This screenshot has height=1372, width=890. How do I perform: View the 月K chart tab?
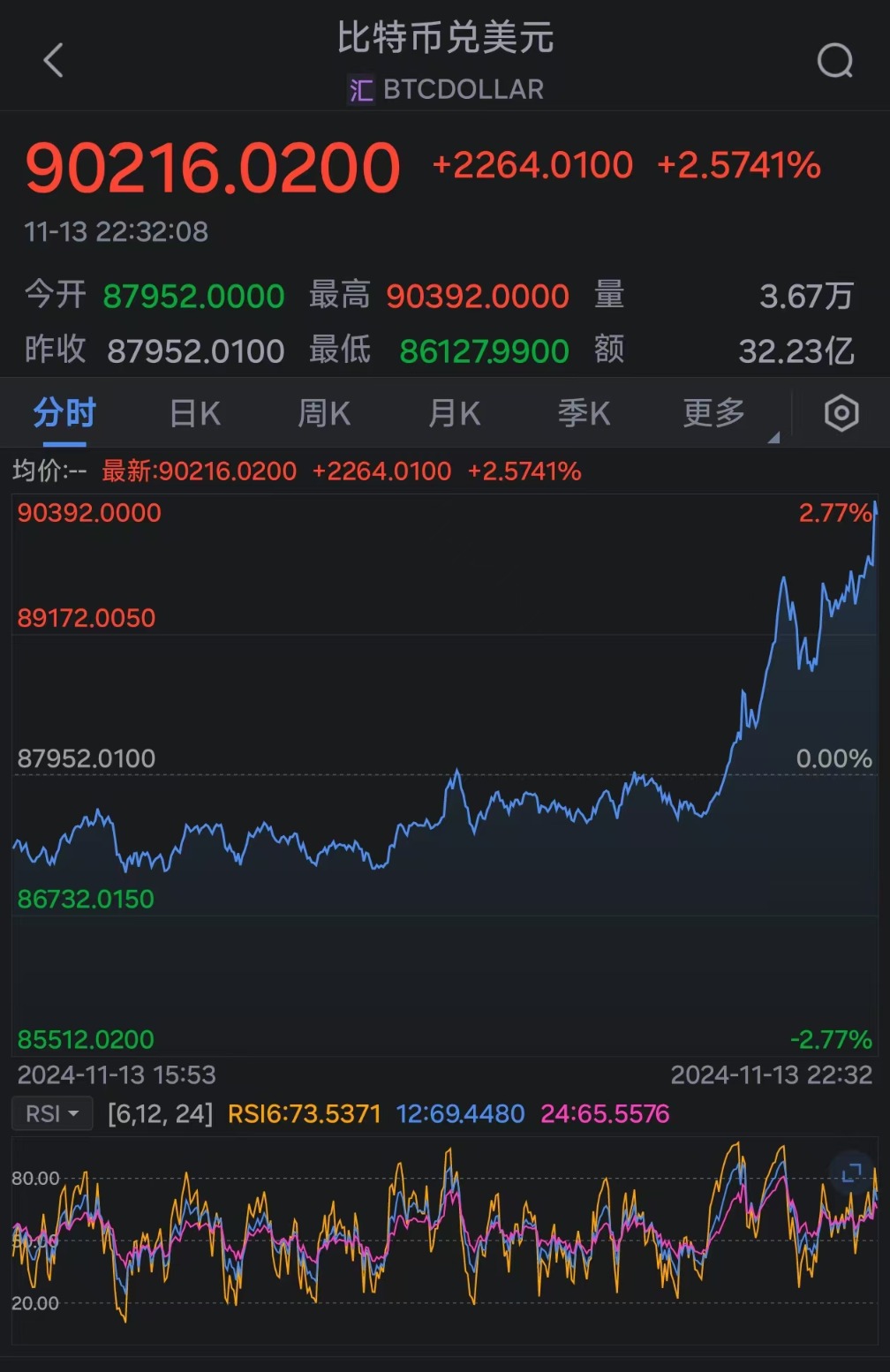(x=454, y=413)
